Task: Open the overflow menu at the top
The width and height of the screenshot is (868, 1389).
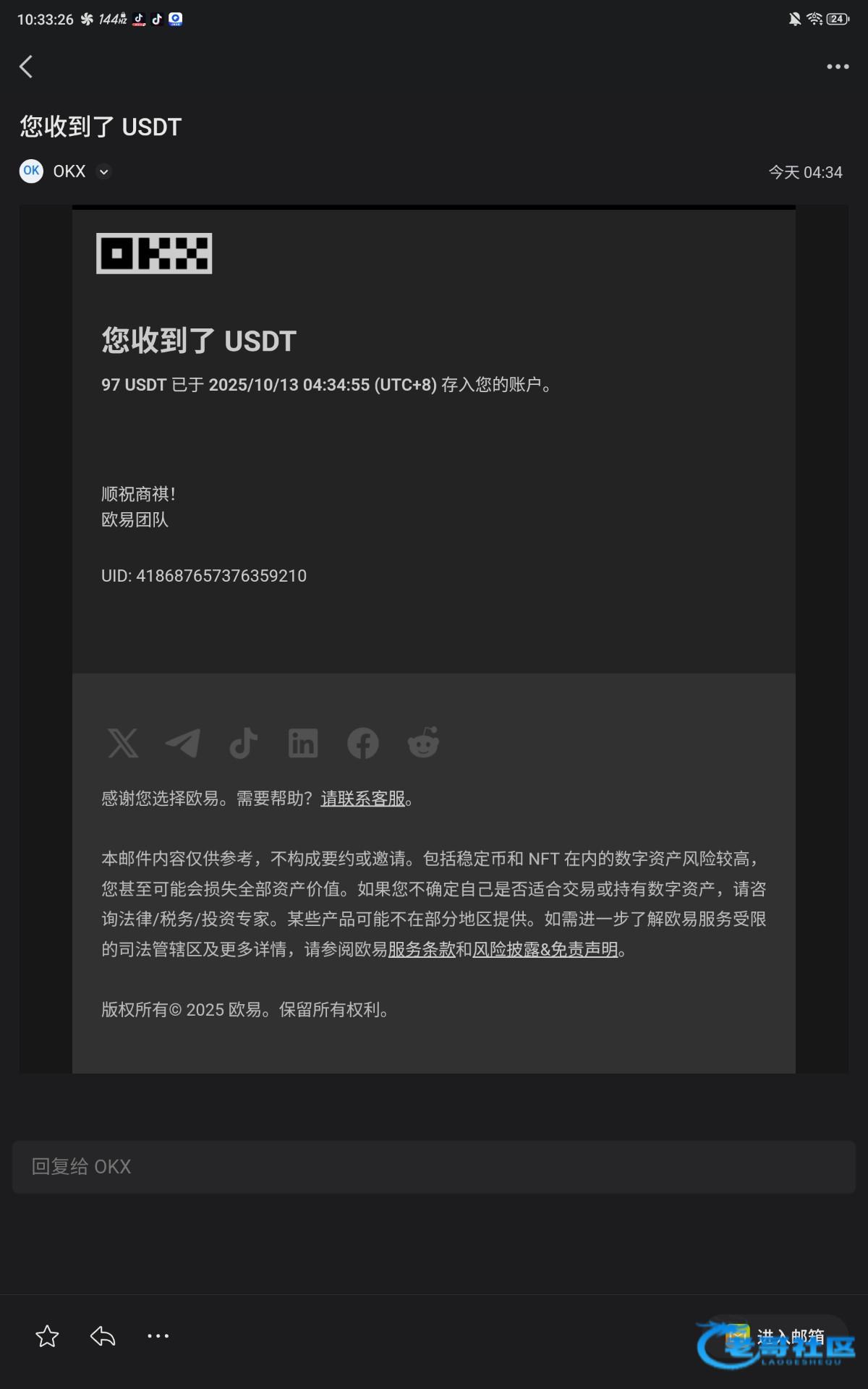Action: (838, 67)
